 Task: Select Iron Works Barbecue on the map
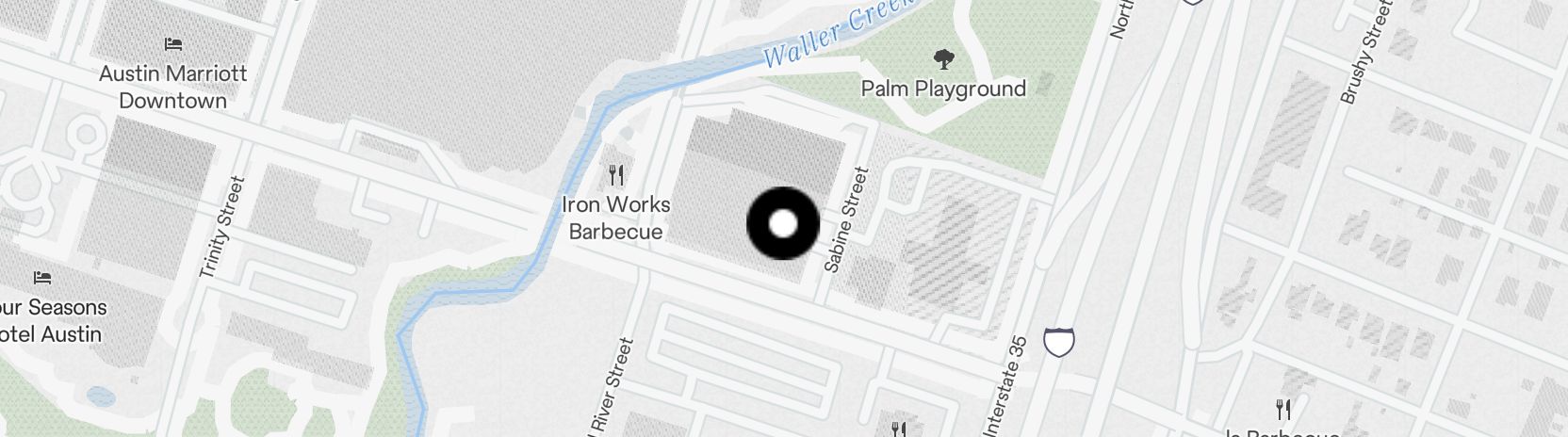616,176
